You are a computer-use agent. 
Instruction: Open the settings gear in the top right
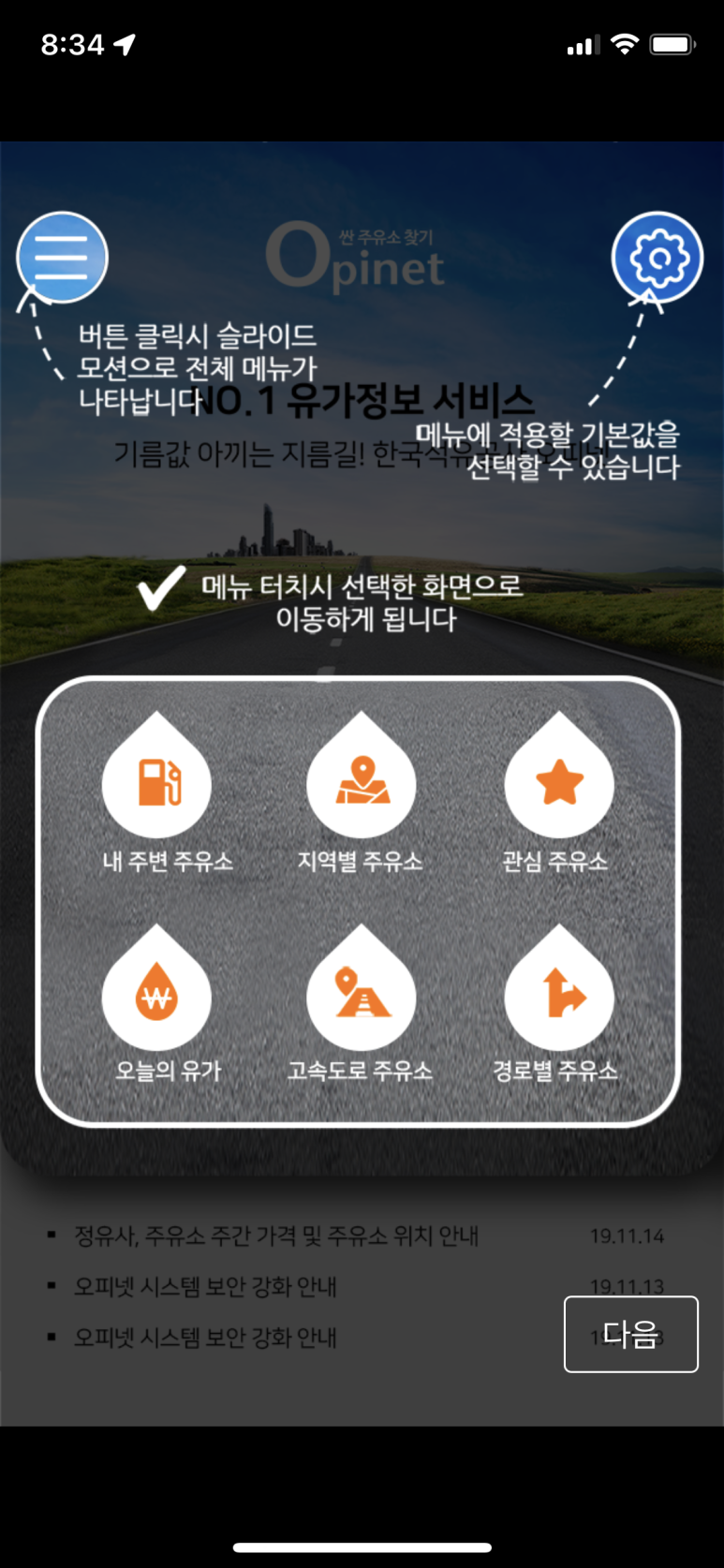(x=658, y=259)
